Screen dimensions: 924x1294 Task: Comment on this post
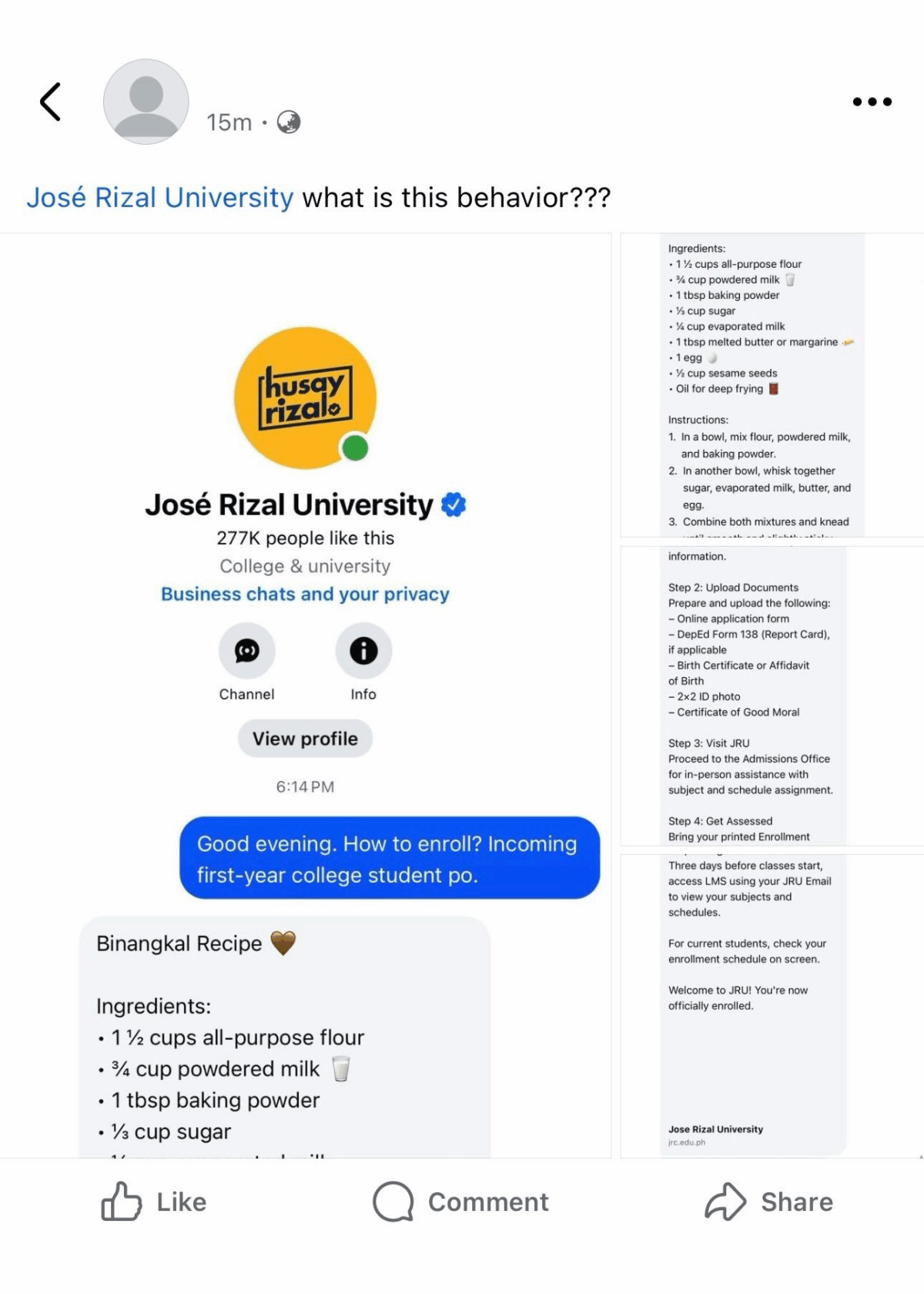461,1202
